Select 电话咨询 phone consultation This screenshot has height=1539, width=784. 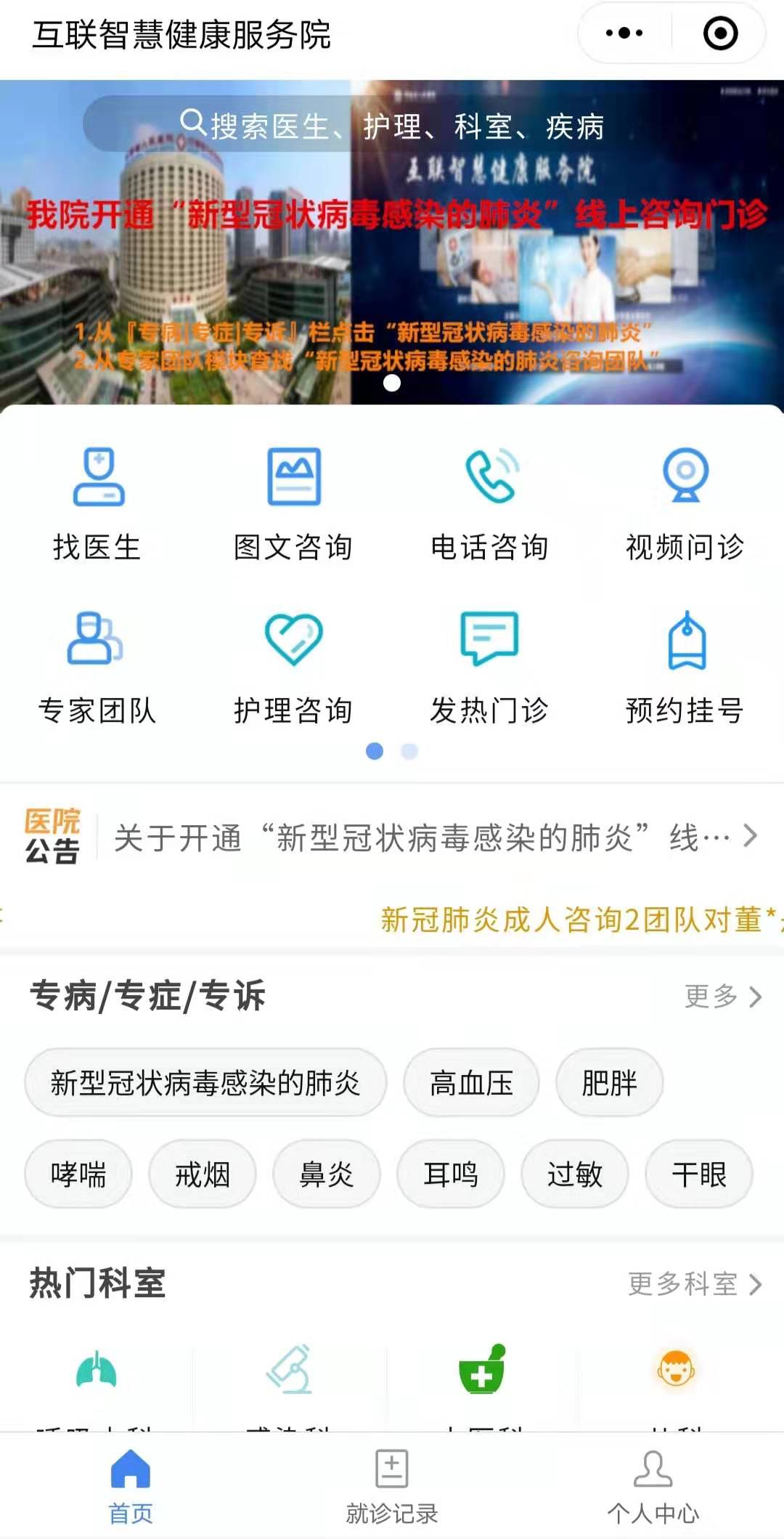490,503
